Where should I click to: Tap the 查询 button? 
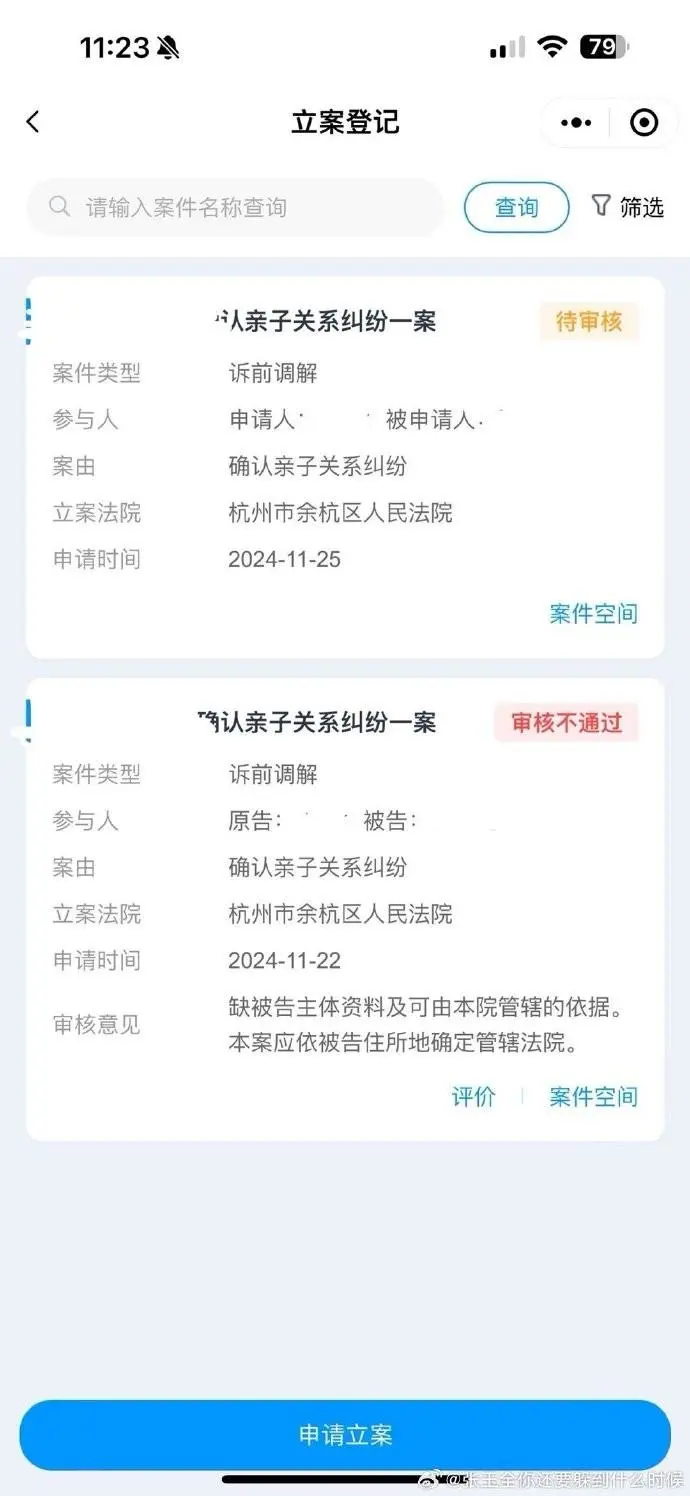(x=516, y=207)
